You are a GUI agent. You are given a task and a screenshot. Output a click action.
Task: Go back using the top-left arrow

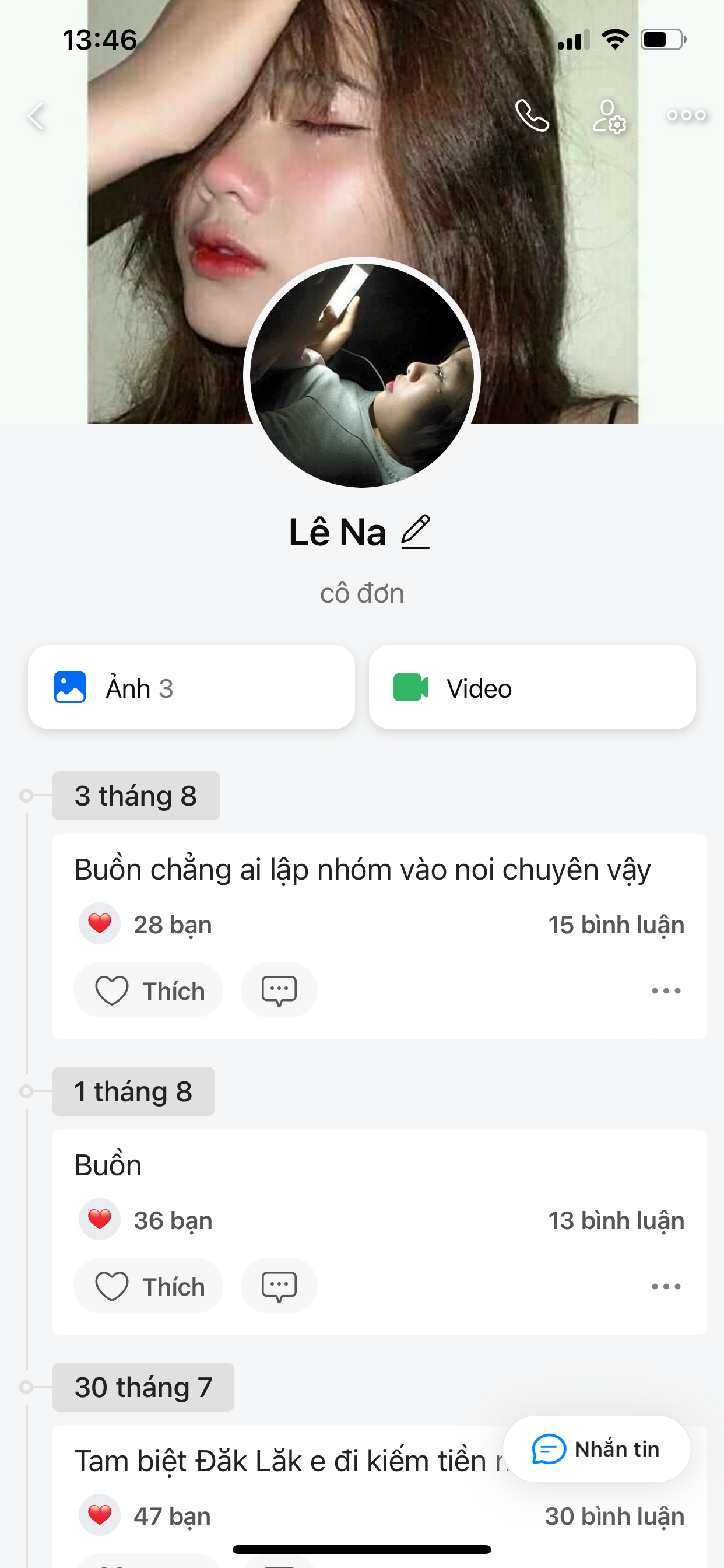37,116
